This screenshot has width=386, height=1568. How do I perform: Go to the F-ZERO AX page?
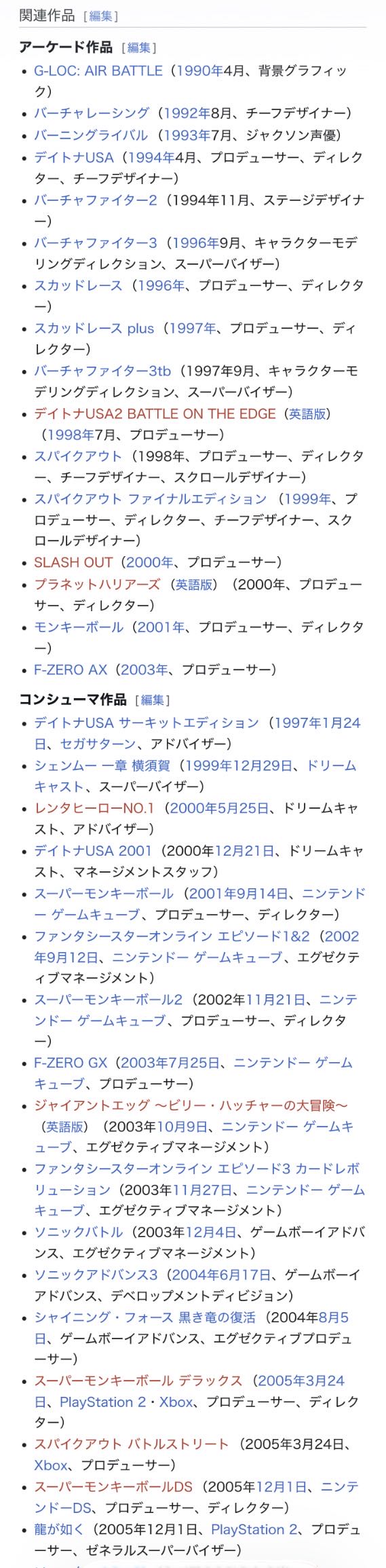[71, 670]
